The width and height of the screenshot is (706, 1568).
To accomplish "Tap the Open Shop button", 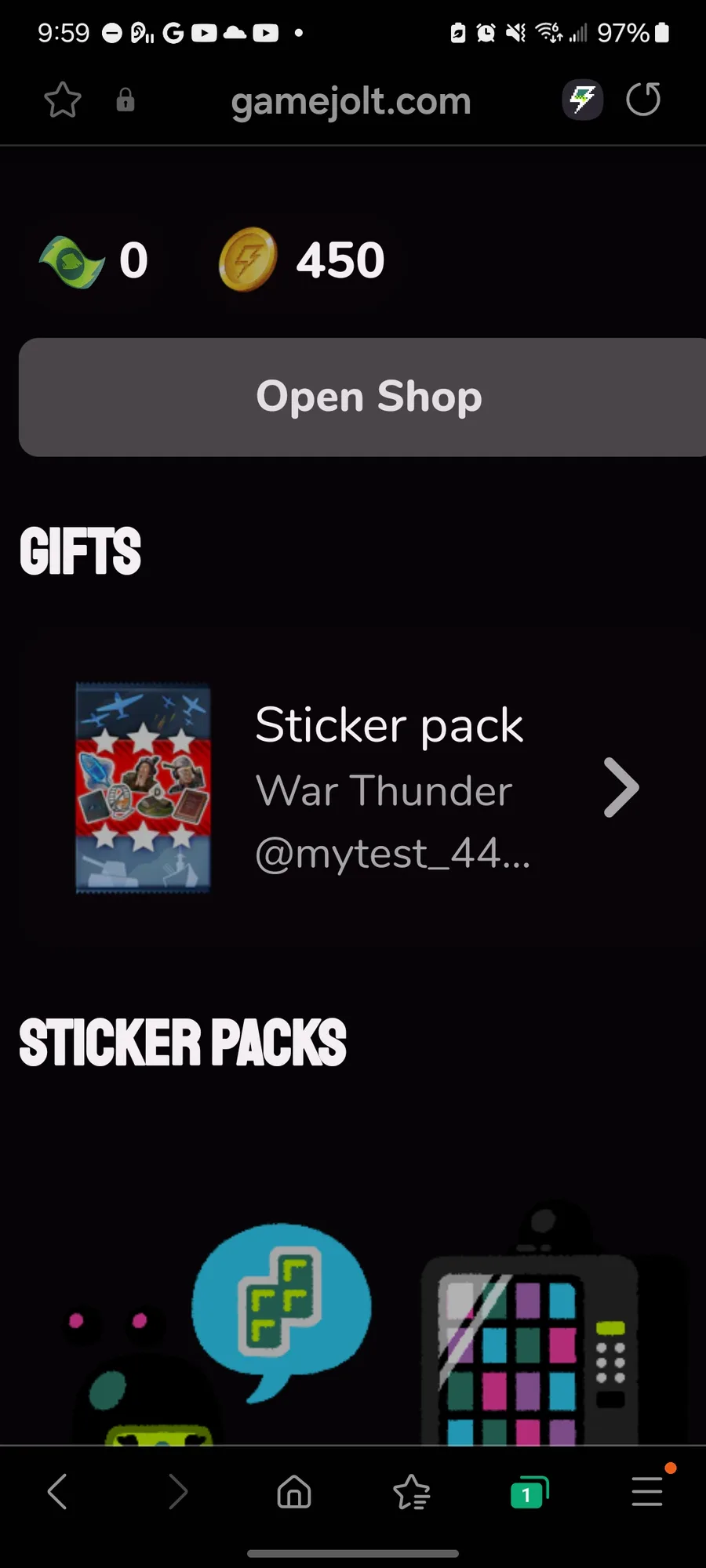I will (x=367, y=397).
